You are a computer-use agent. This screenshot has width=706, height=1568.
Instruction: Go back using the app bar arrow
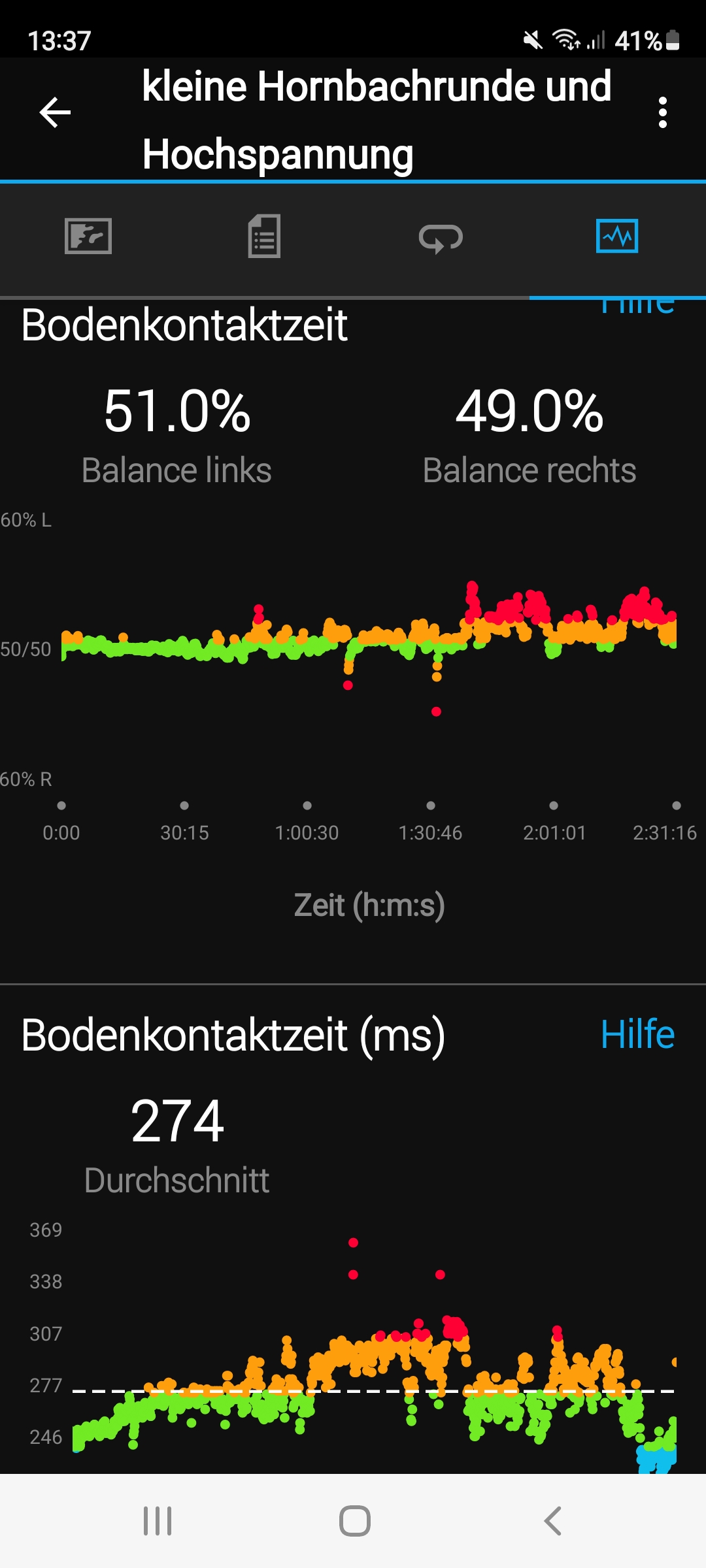click(55, 112)
